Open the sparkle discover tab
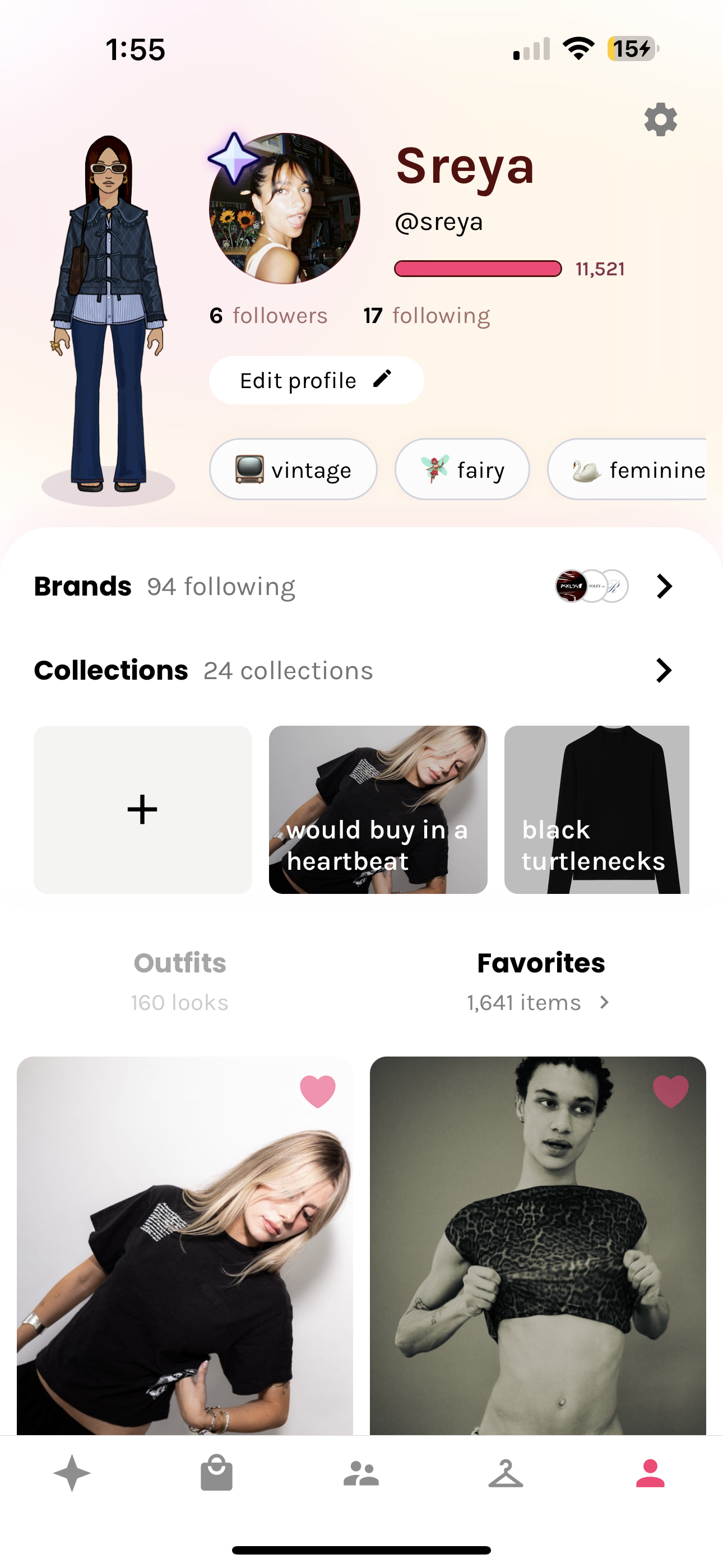This screenshot has height=1568, width=723. pyautogui.click(x=72, y=1473)
